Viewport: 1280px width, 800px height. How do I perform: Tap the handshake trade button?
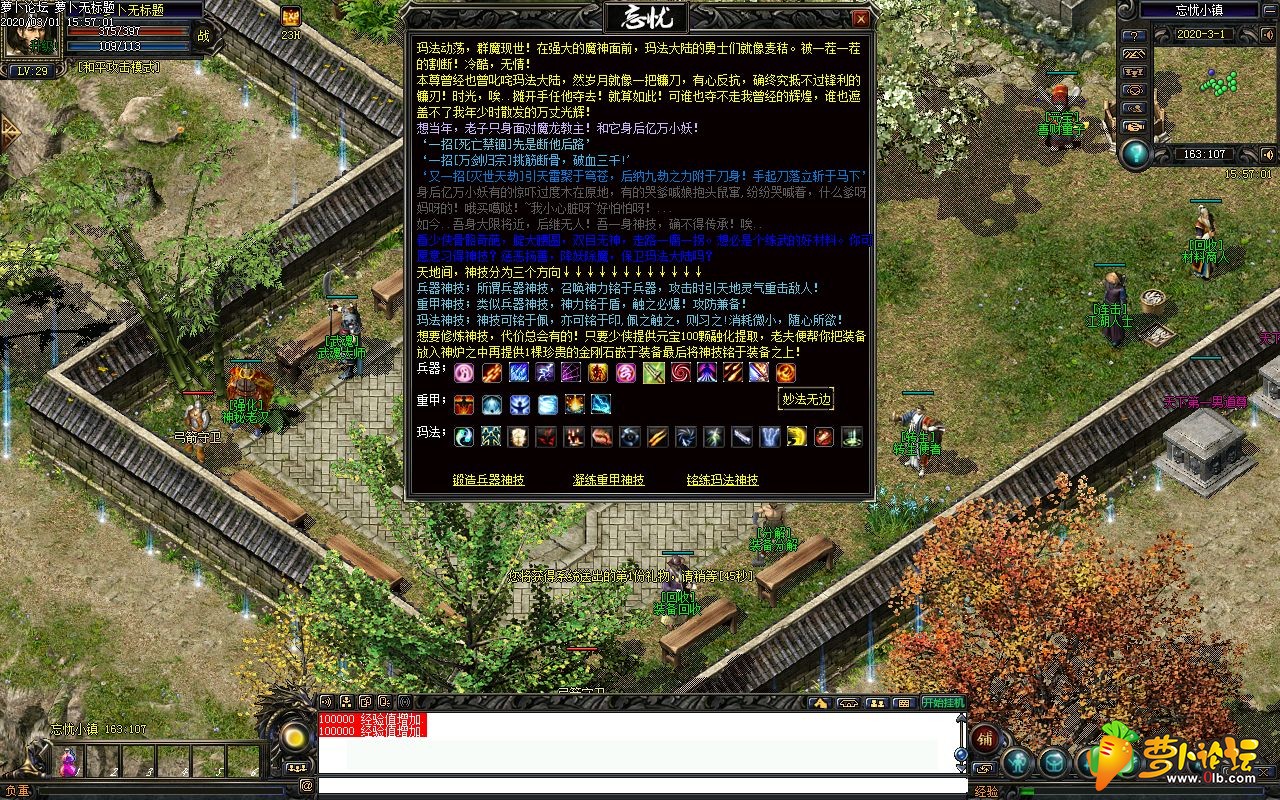click(x=1133, y=127)
